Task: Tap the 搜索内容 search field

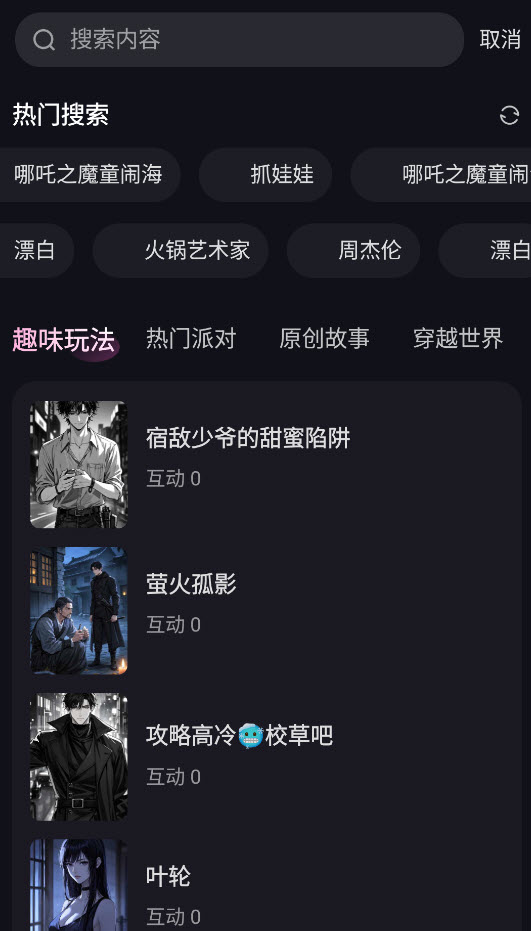Action: point(239,40)
